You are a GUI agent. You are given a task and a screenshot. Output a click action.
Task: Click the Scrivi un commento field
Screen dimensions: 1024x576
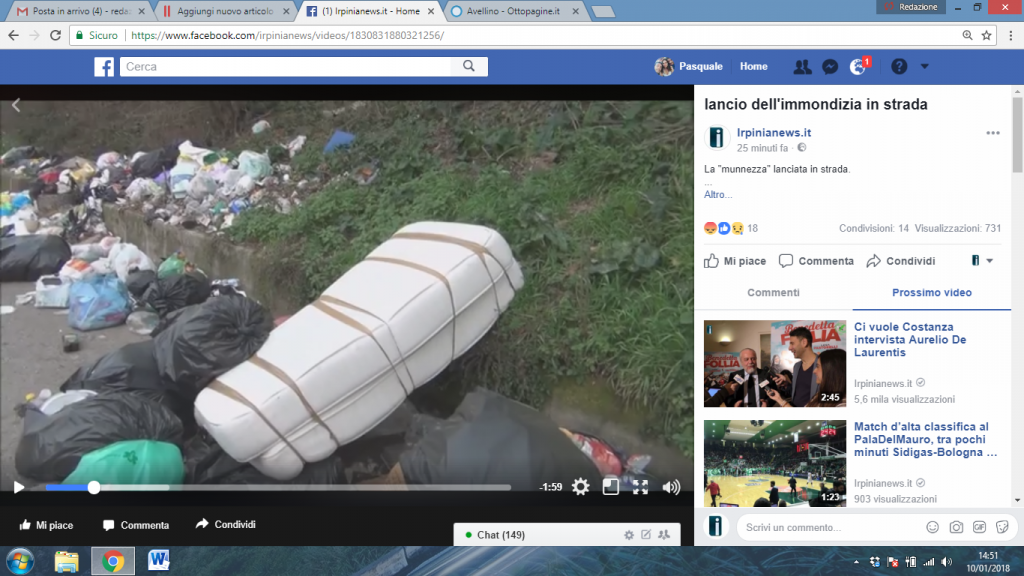coord(830,527)
